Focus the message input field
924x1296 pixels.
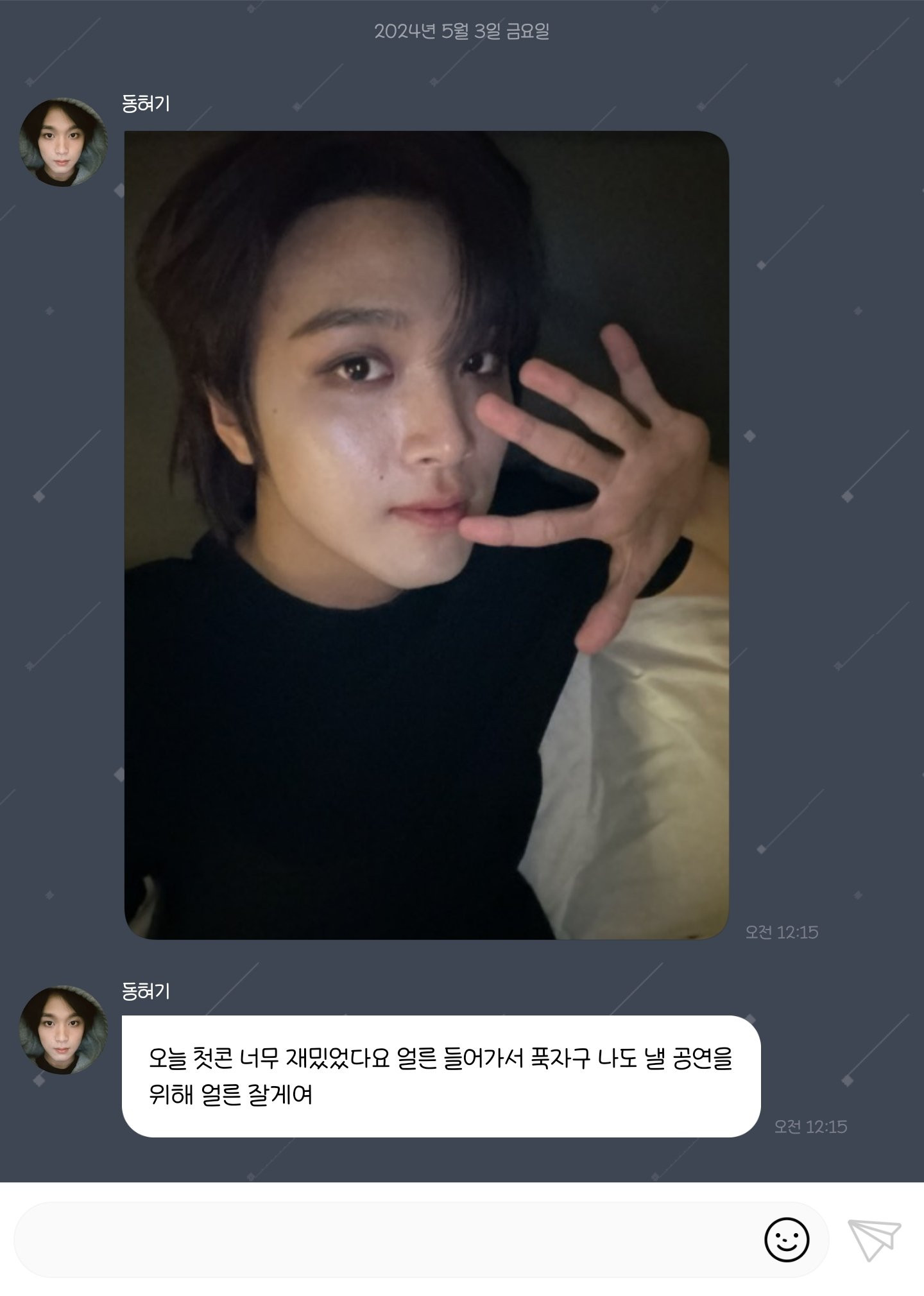coord(385,1240)
